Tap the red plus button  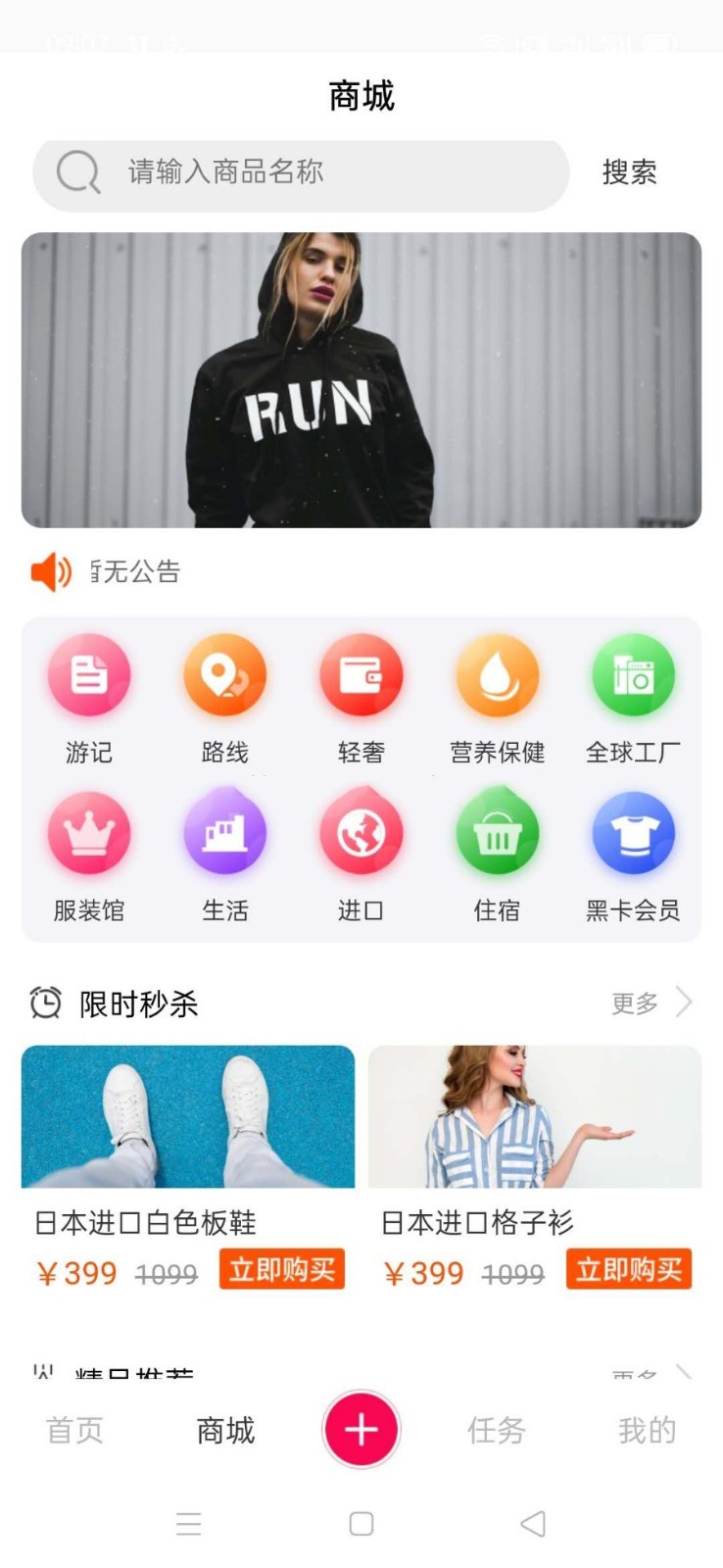[x=361, y=1430]
